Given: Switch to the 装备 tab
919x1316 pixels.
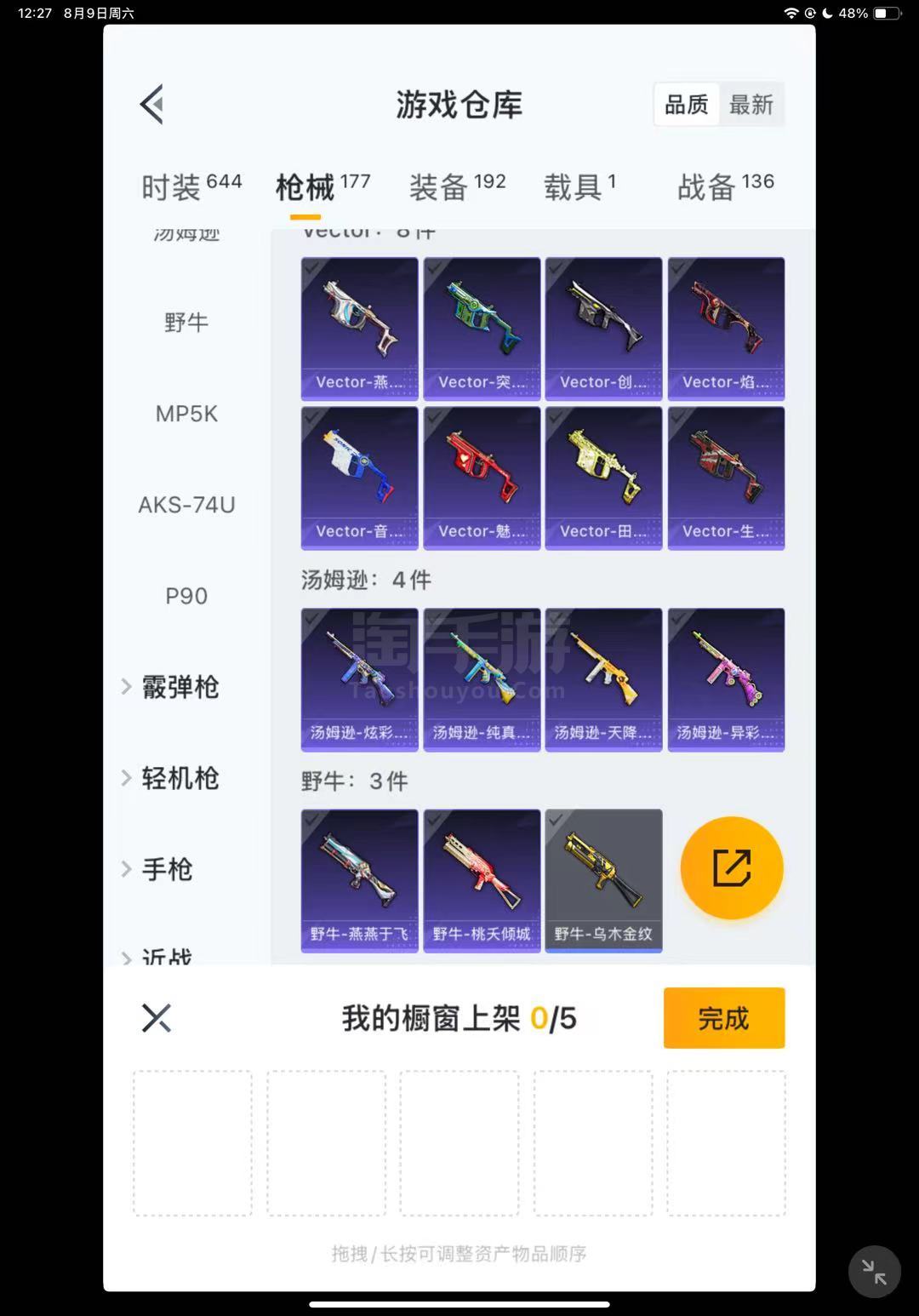Looking at the screenshot, I should (x=458, y=186).
